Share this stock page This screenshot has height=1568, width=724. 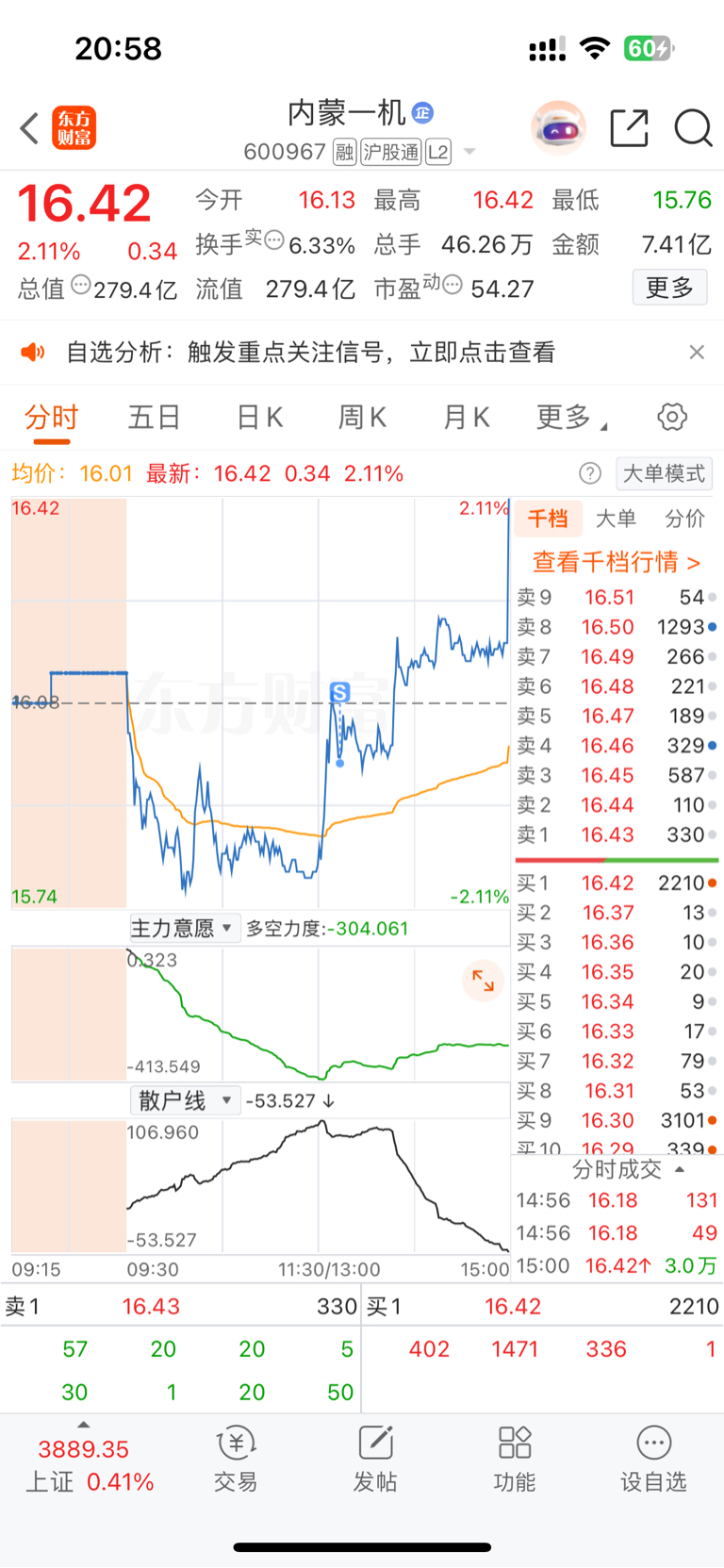[629, 128]
